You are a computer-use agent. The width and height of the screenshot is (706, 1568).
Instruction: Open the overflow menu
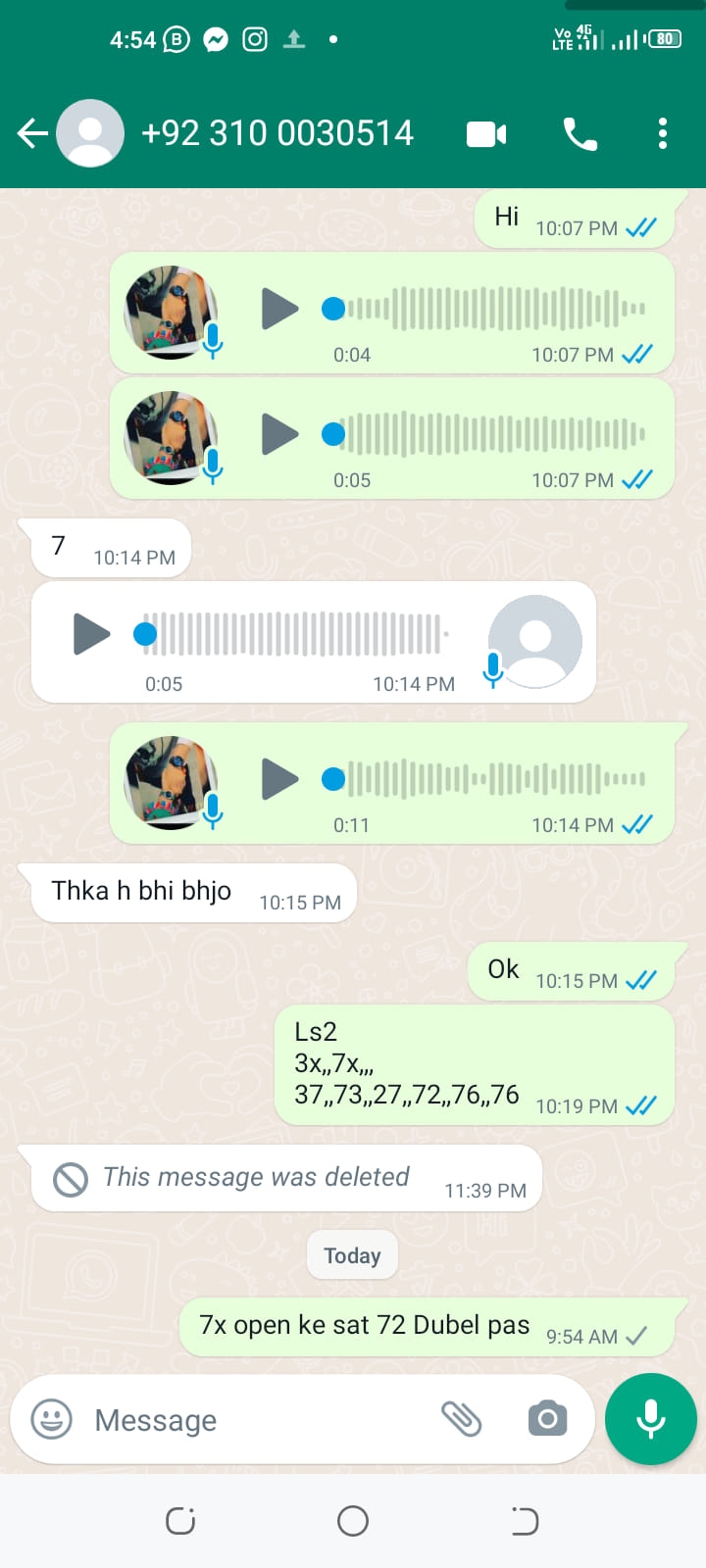coord(663,133)
